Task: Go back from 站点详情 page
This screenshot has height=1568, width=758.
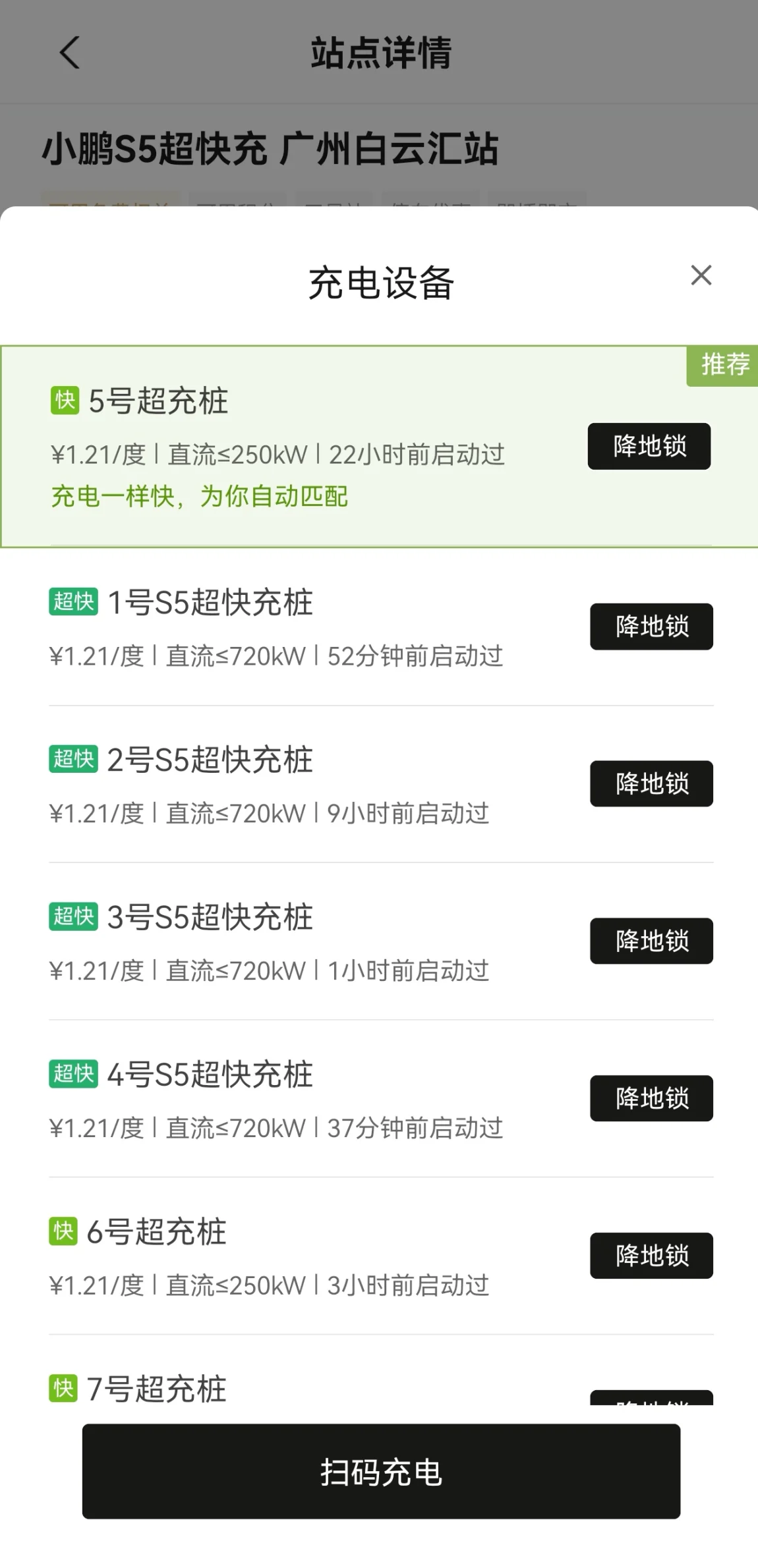Action: 70,53
